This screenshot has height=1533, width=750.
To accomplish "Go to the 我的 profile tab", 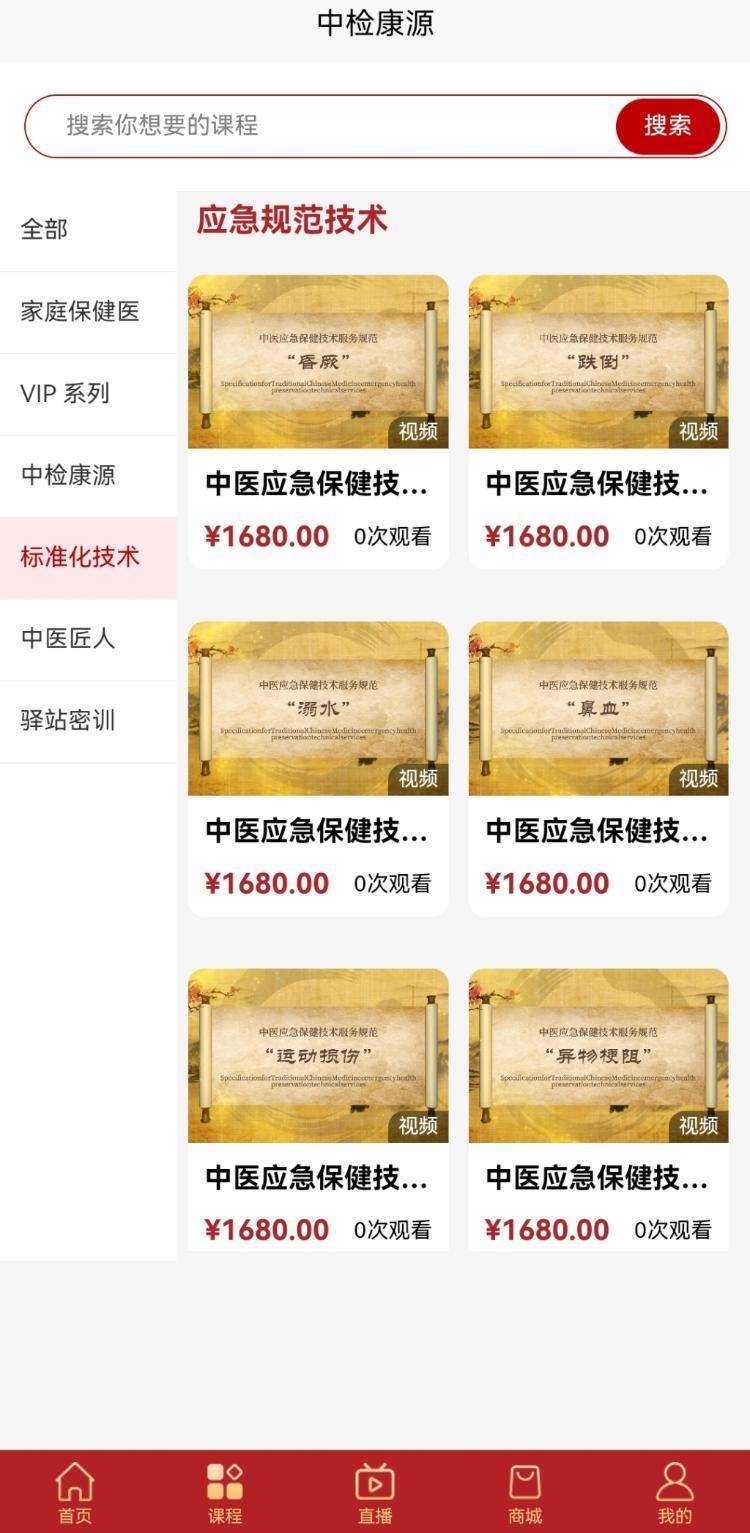I will tap(675, 1492).
